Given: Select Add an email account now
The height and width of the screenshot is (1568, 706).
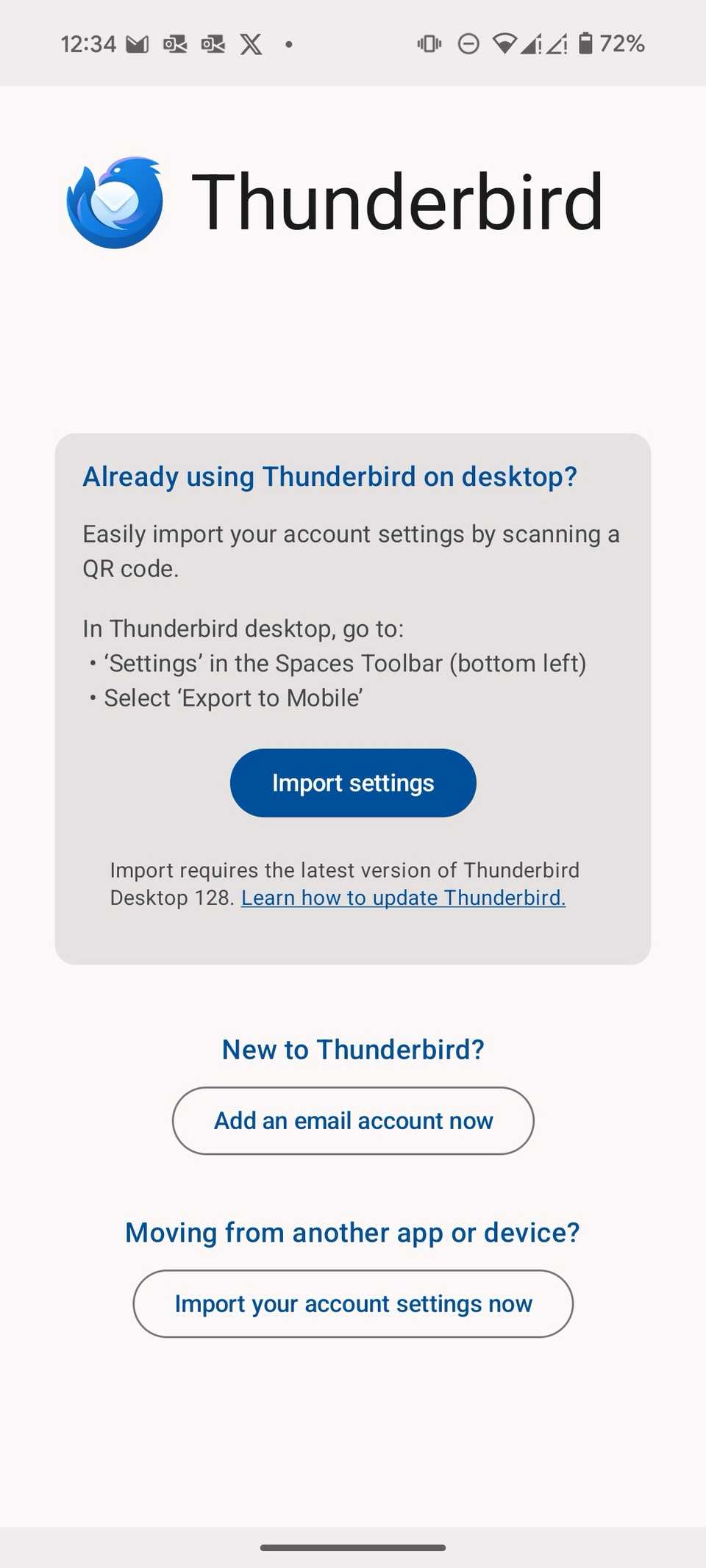Looking at the screenshot, I should [353, 1121].
